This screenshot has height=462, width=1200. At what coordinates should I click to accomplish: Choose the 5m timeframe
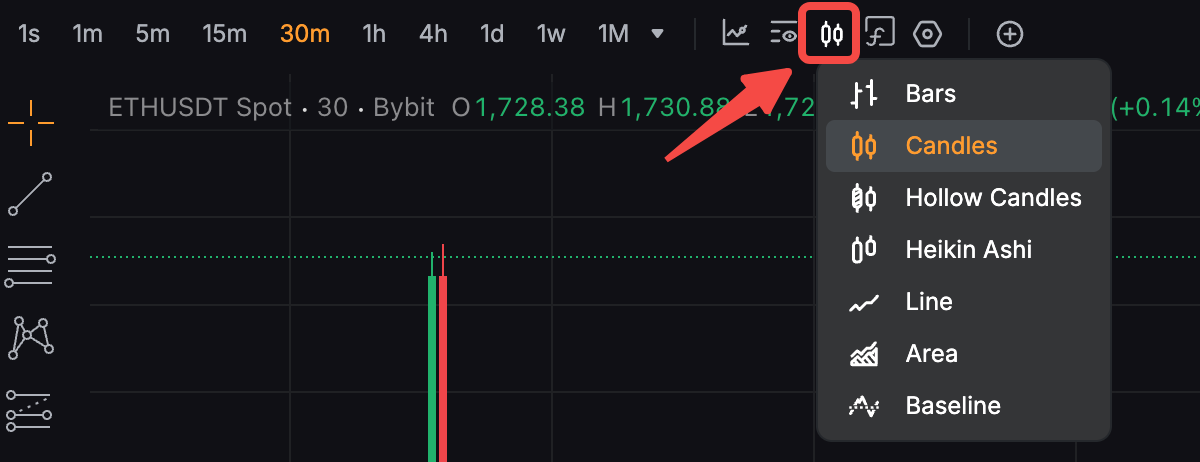152,34
